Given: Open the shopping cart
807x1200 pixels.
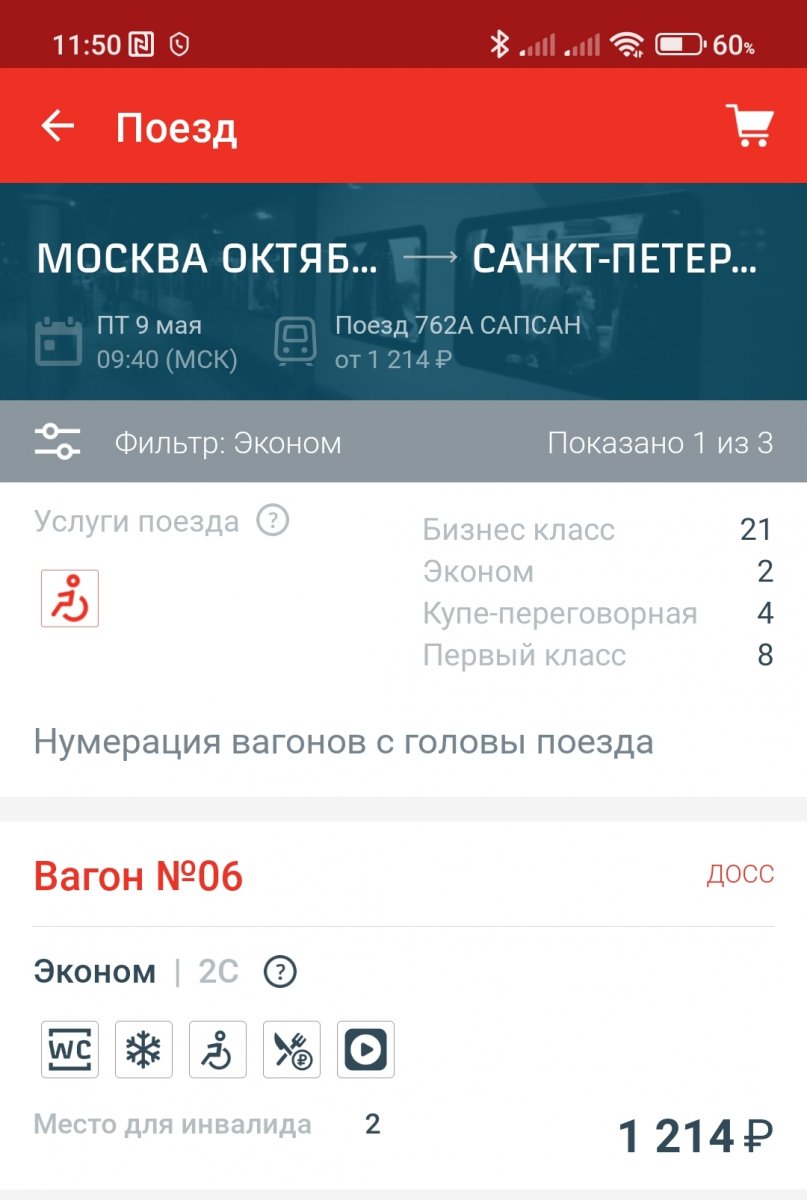Looking at the screenshot, I should pos(749,126).
